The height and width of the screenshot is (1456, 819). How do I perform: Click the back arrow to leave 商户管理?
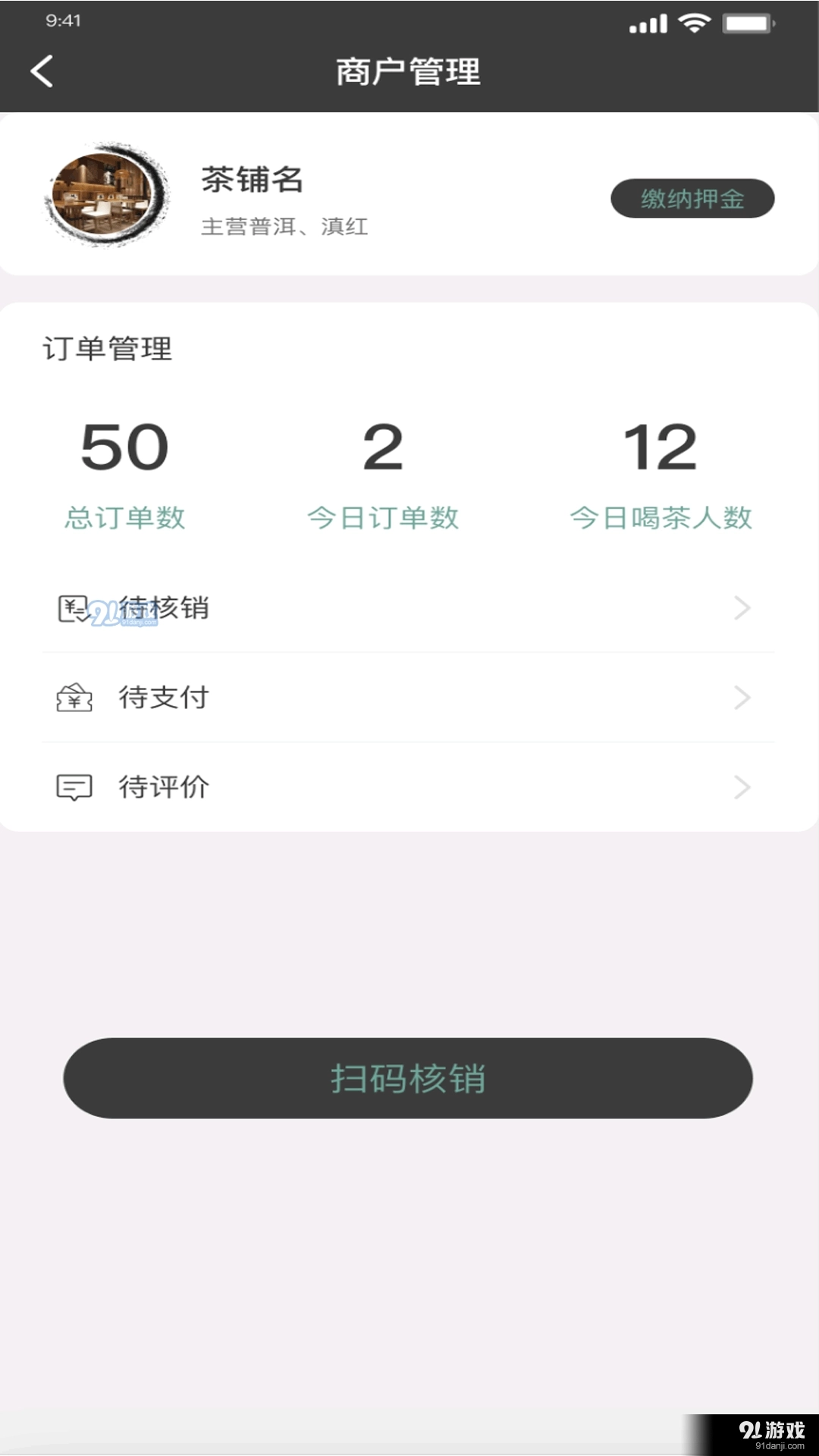coord(42,71)
